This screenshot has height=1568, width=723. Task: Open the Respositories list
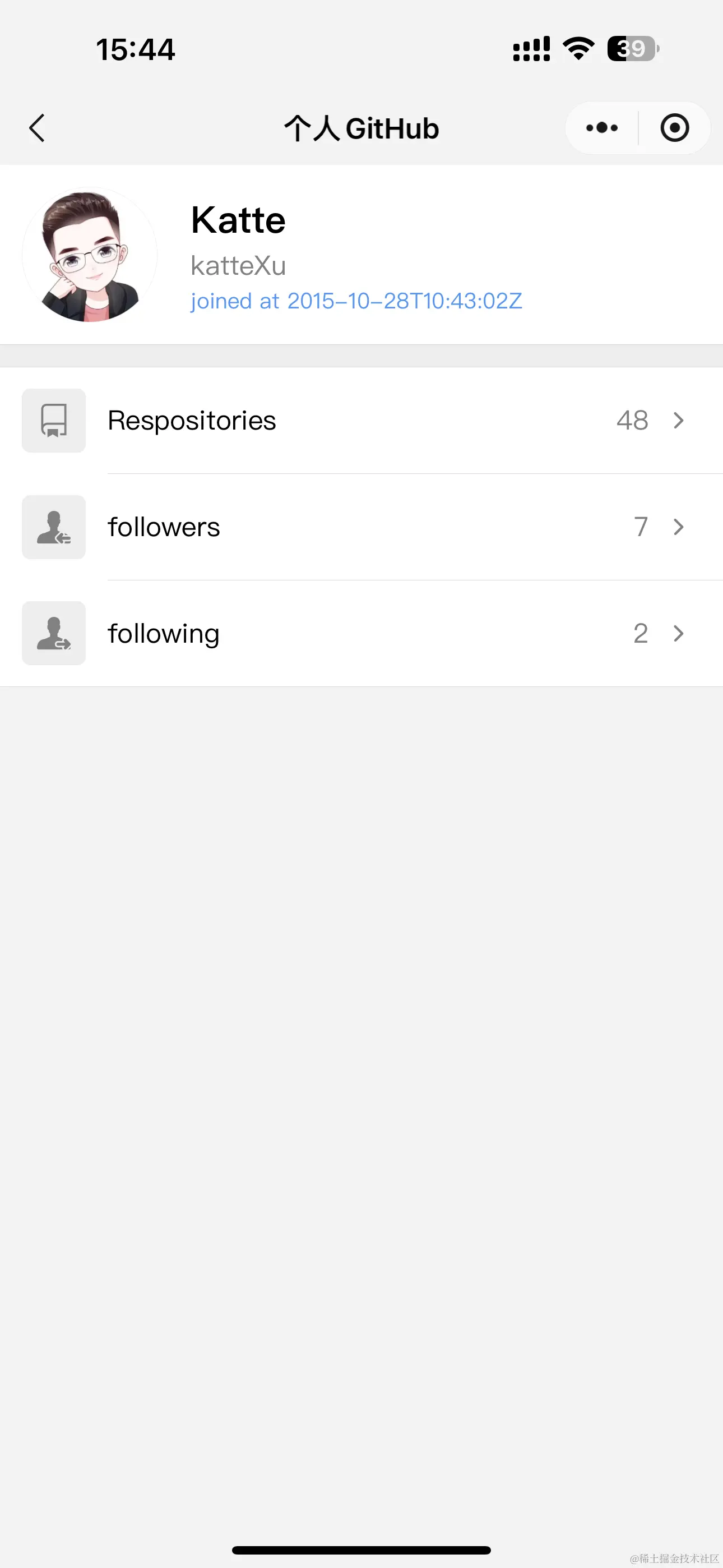click(361, 421)
